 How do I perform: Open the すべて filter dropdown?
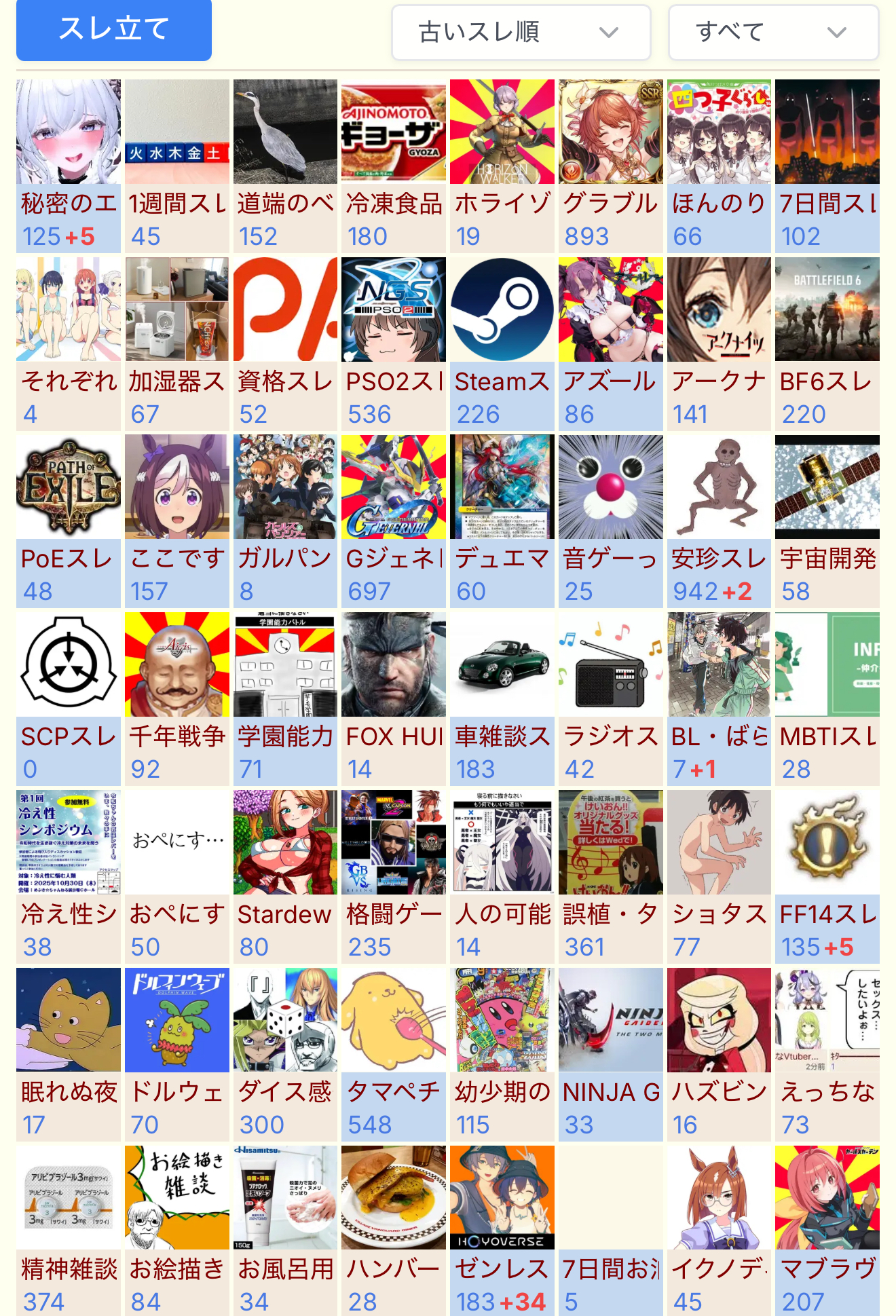(x=773, y=33)
